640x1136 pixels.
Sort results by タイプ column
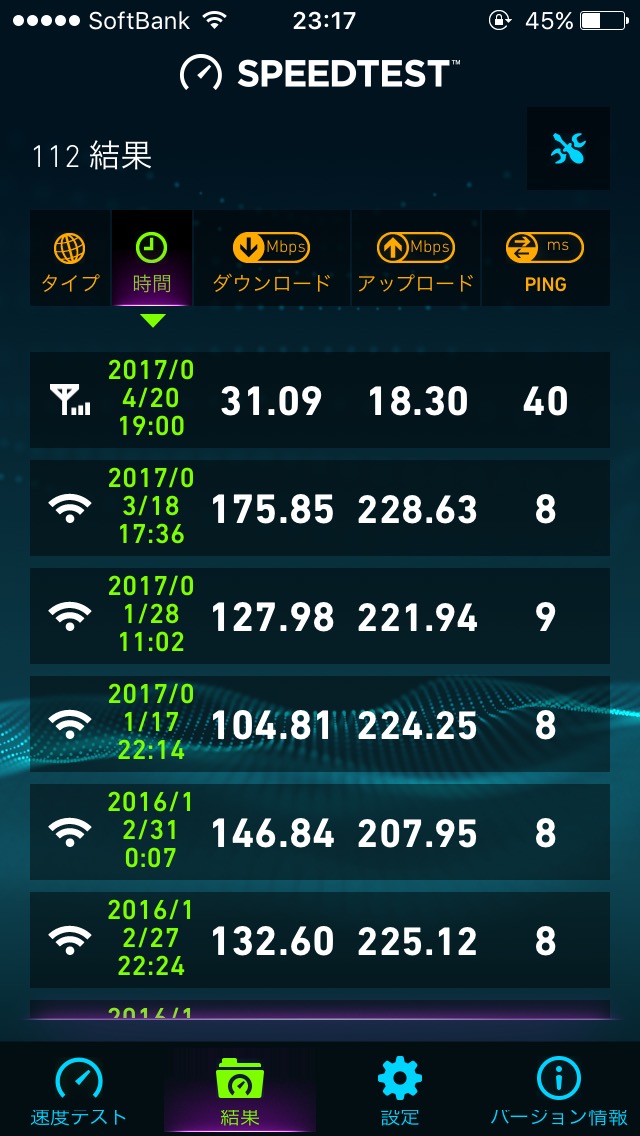click(x=70, y=259)
